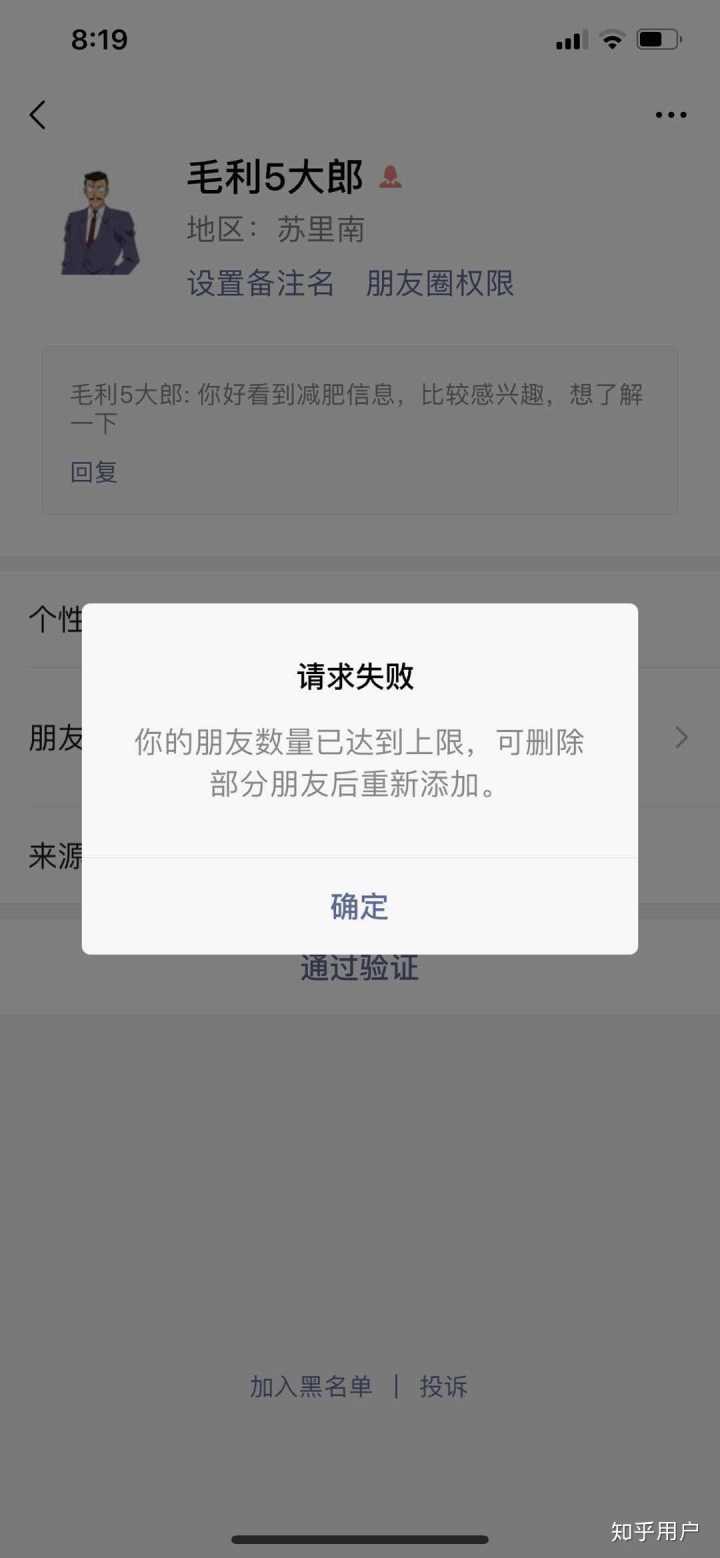Tap 通过验证 to accept the request

pyautogui.click(x=359, y=968)
